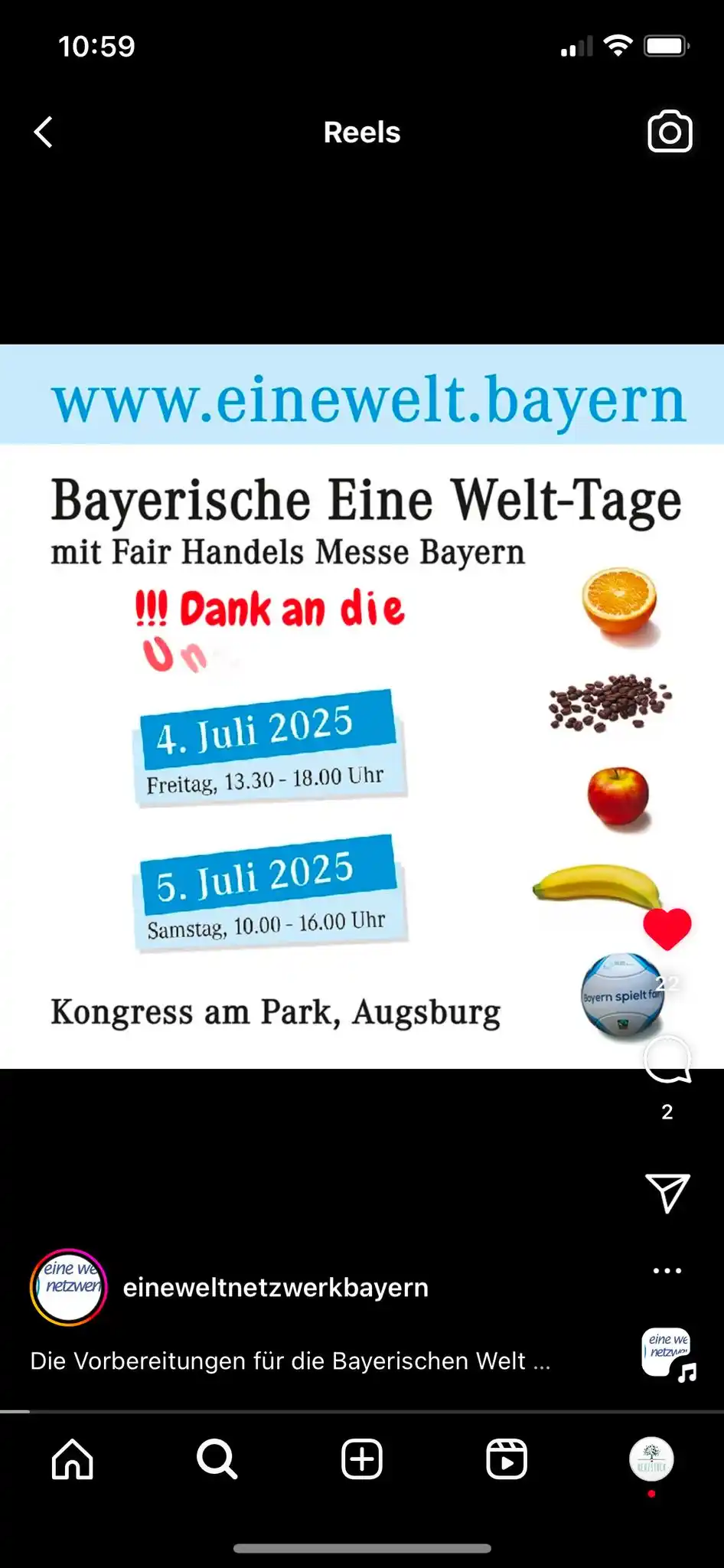Open eineweltnetzwerkbayern profile picture
The height and width of the screenshot is (1568, 724).
tap(69, 1288)
